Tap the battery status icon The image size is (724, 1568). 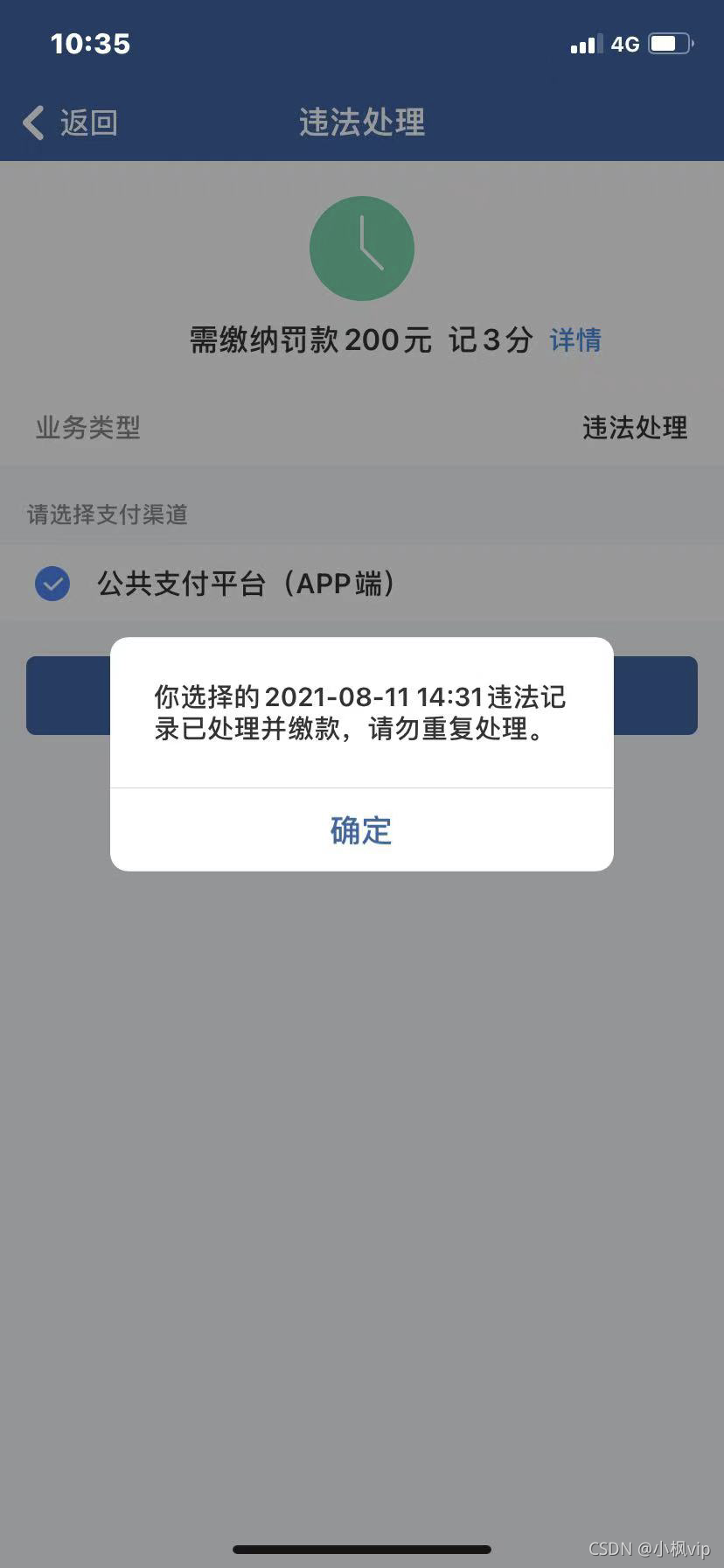click(670, 42)
